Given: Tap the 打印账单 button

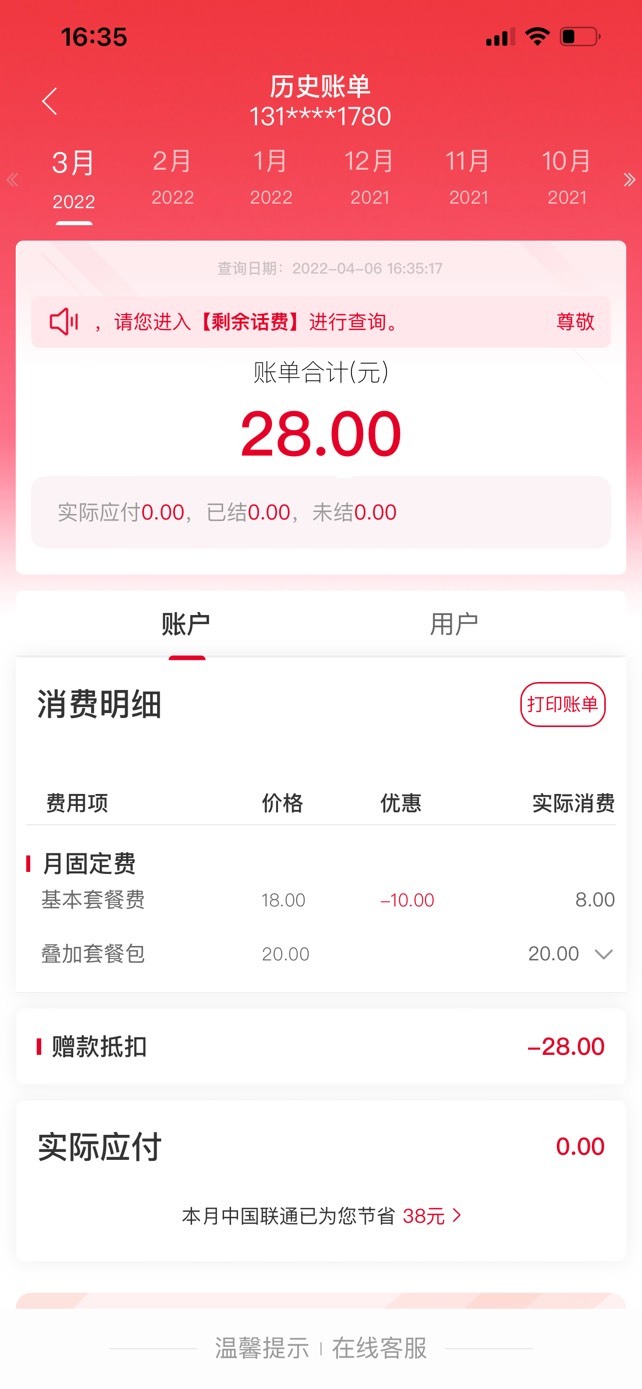Looking at the screenshot, I should [x=563, y=705].
